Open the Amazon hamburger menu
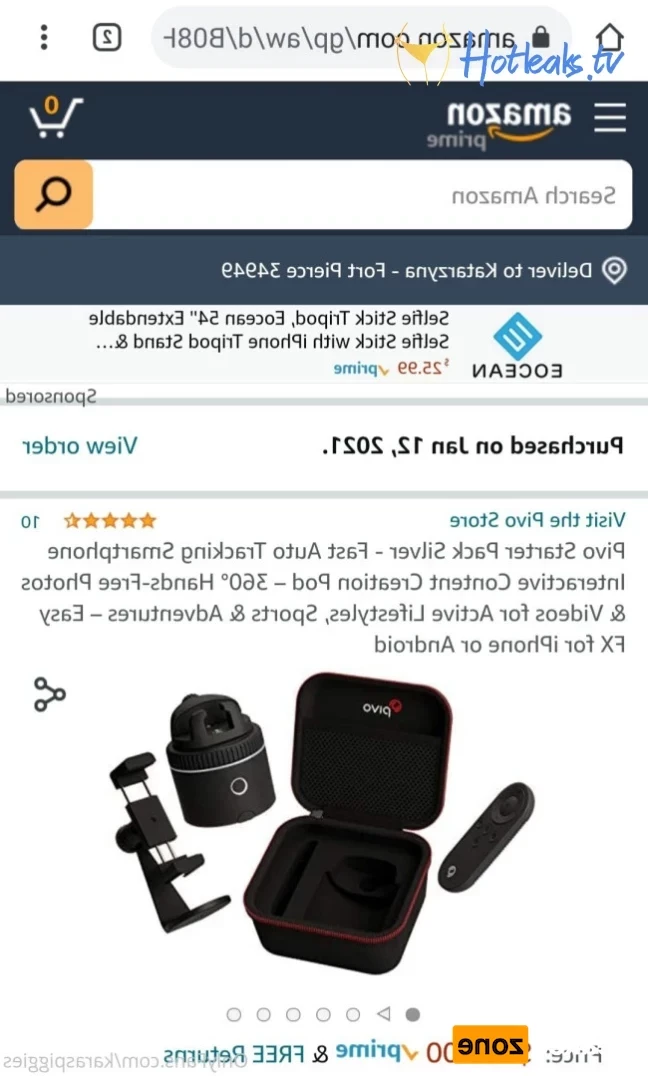Viewport: 648px width, 1076px height. [x=610, y=117]
